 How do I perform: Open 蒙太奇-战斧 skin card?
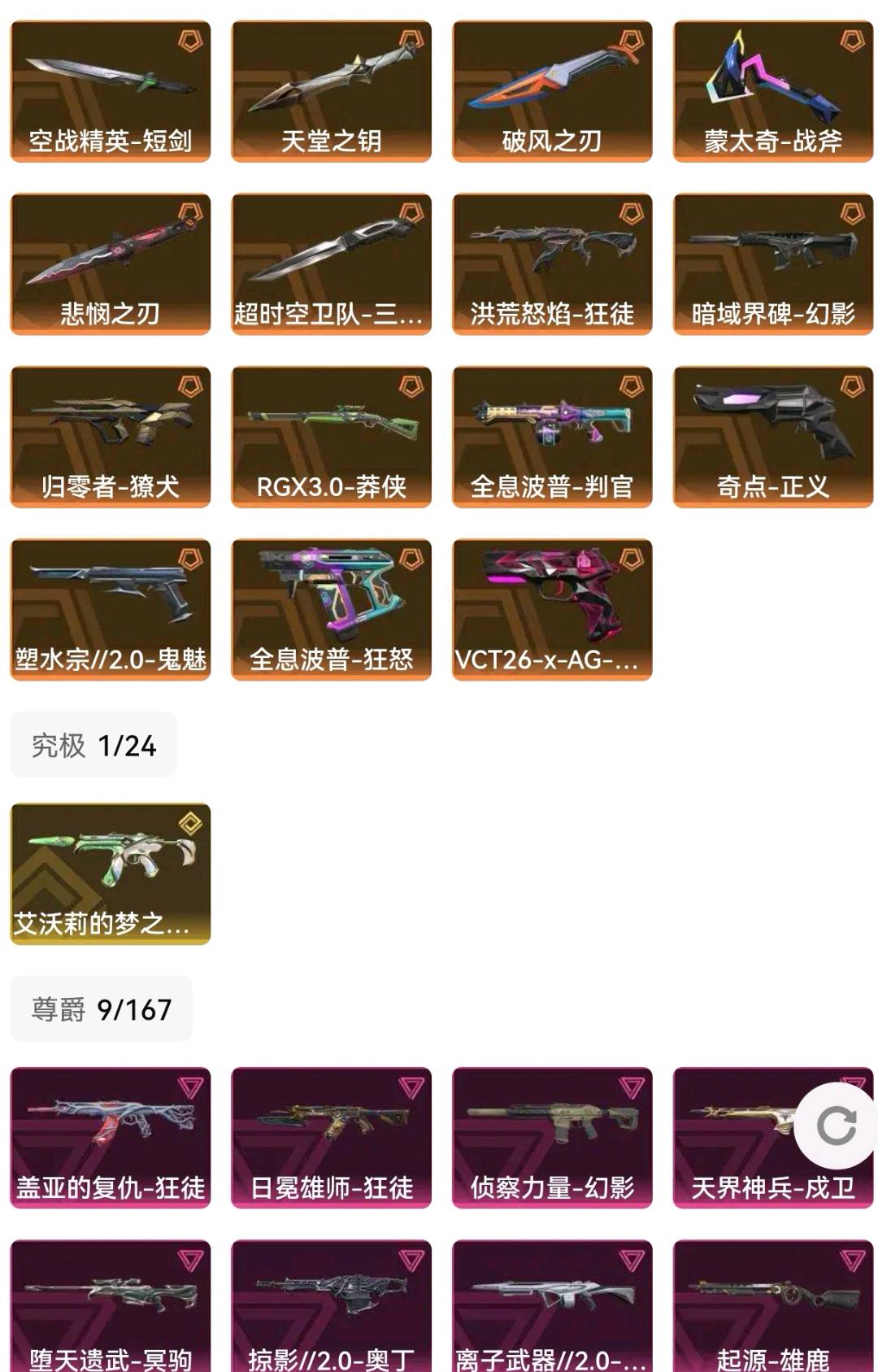click(773, 91)
